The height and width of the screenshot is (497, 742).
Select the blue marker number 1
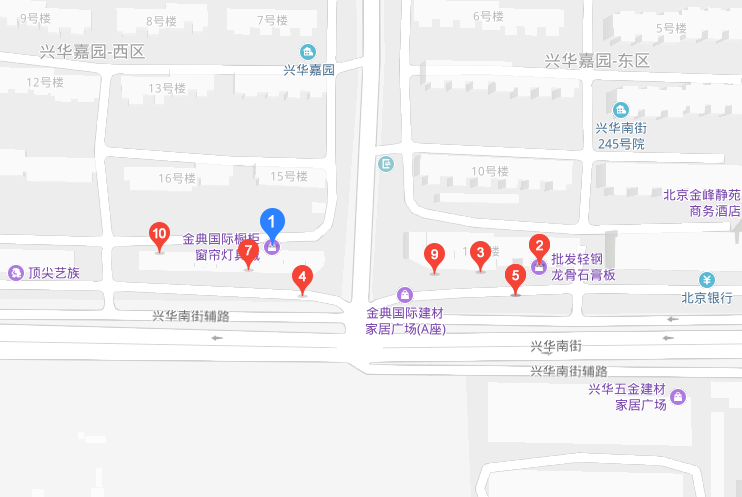272,221
